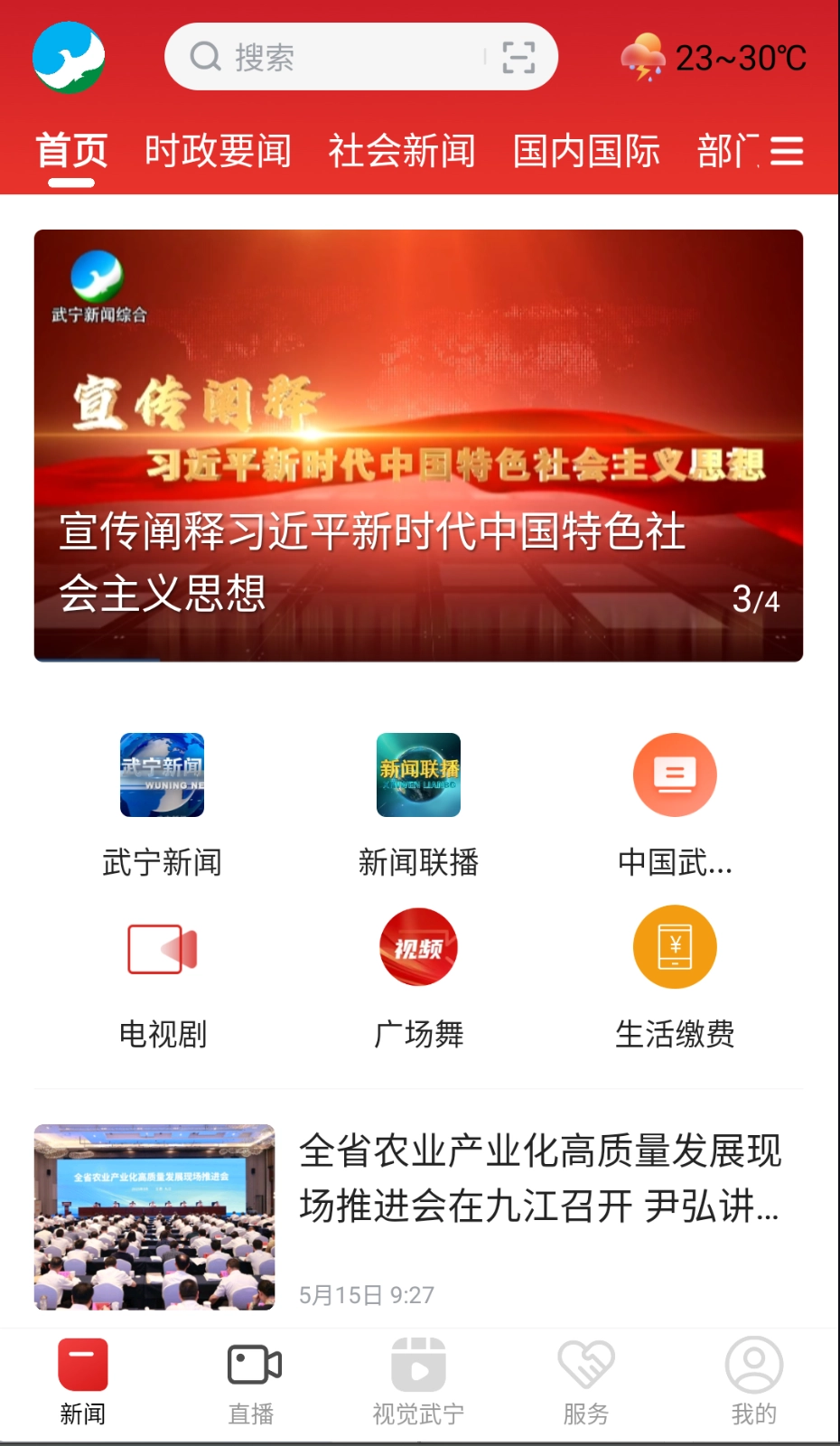Select the 服务 heart-handshake icon

[x=585, y=1367]
